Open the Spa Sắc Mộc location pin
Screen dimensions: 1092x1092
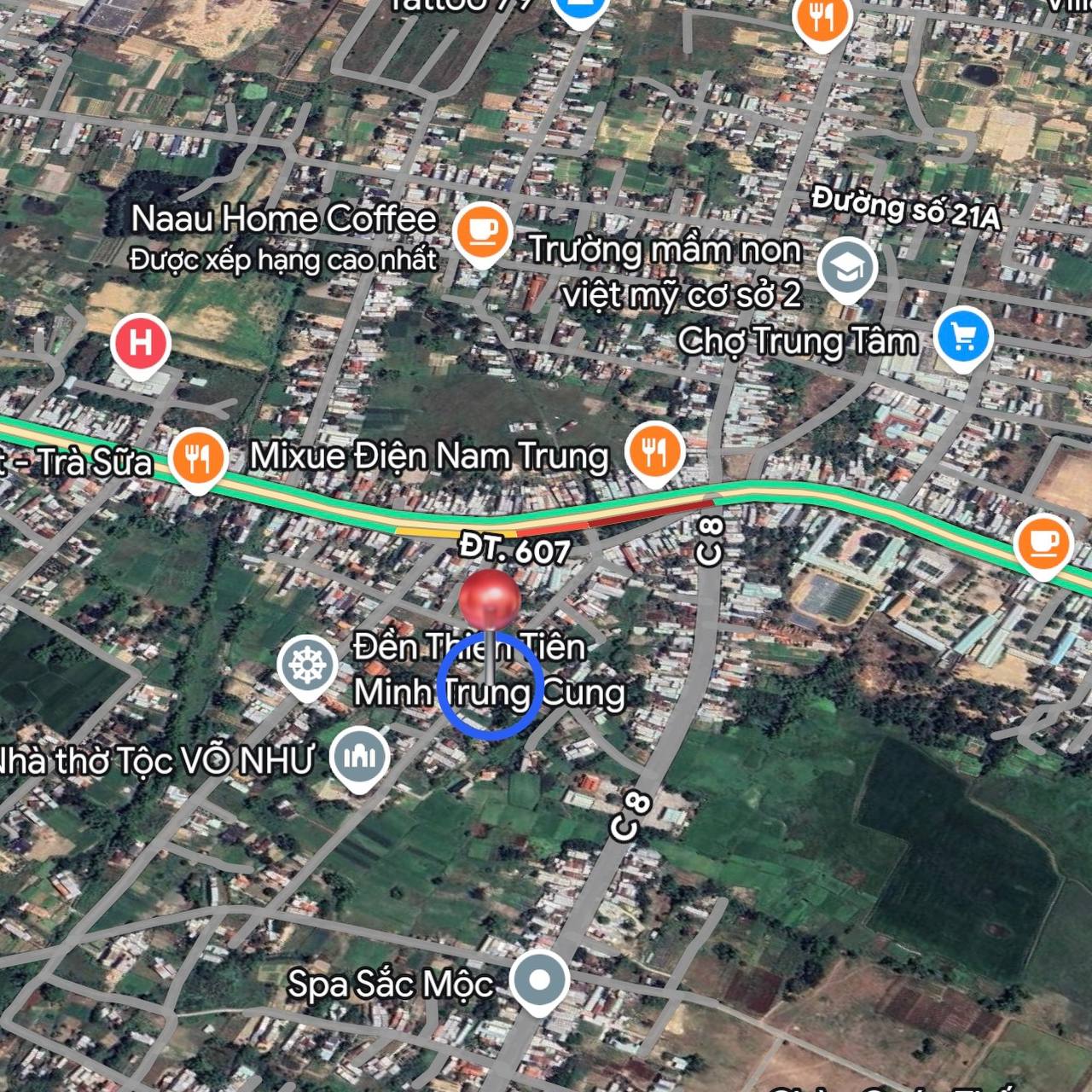(x=539, y=980)
